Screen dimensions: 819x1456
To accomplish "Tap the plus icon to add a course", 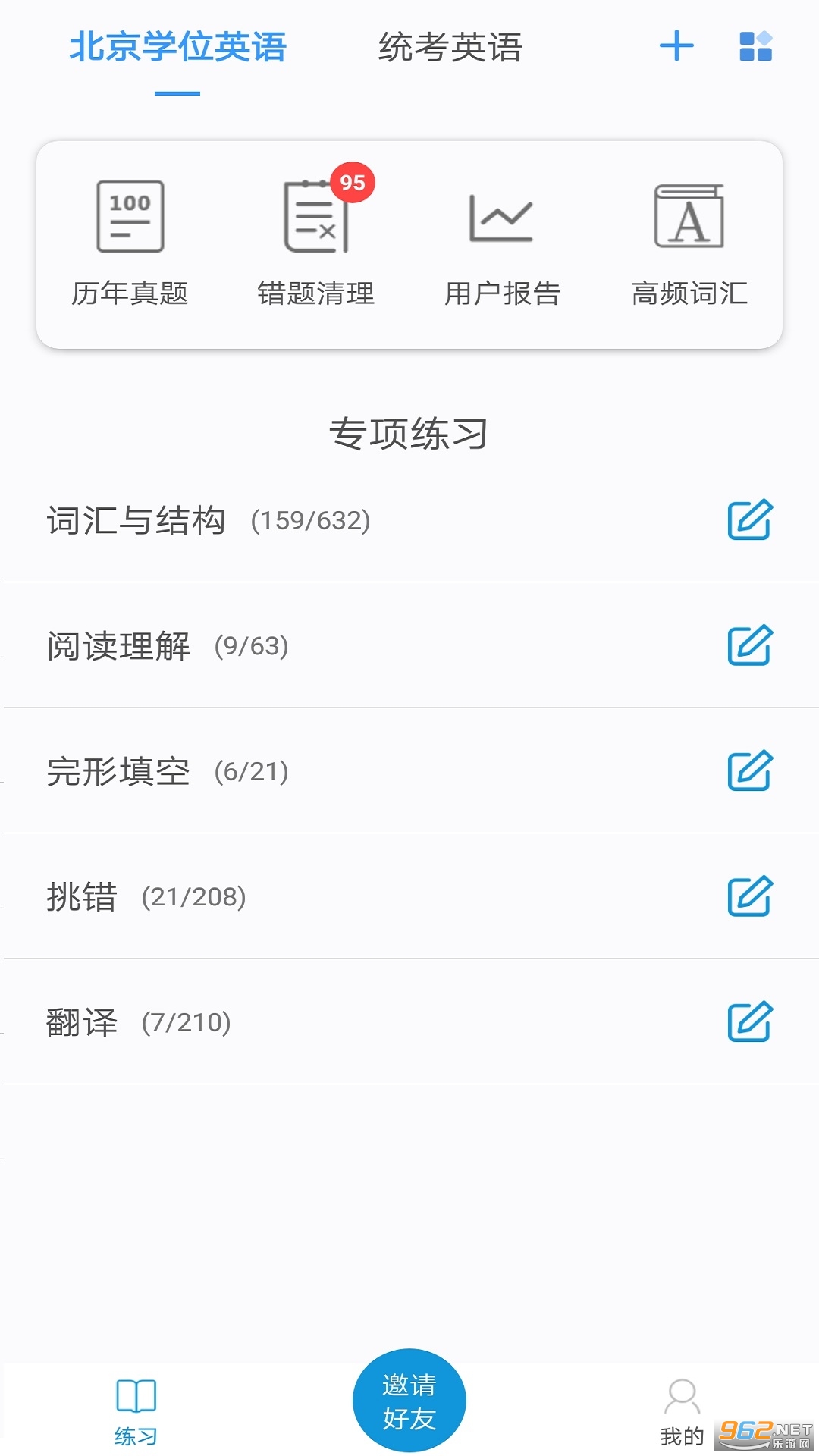I will [x=676, y=46].
